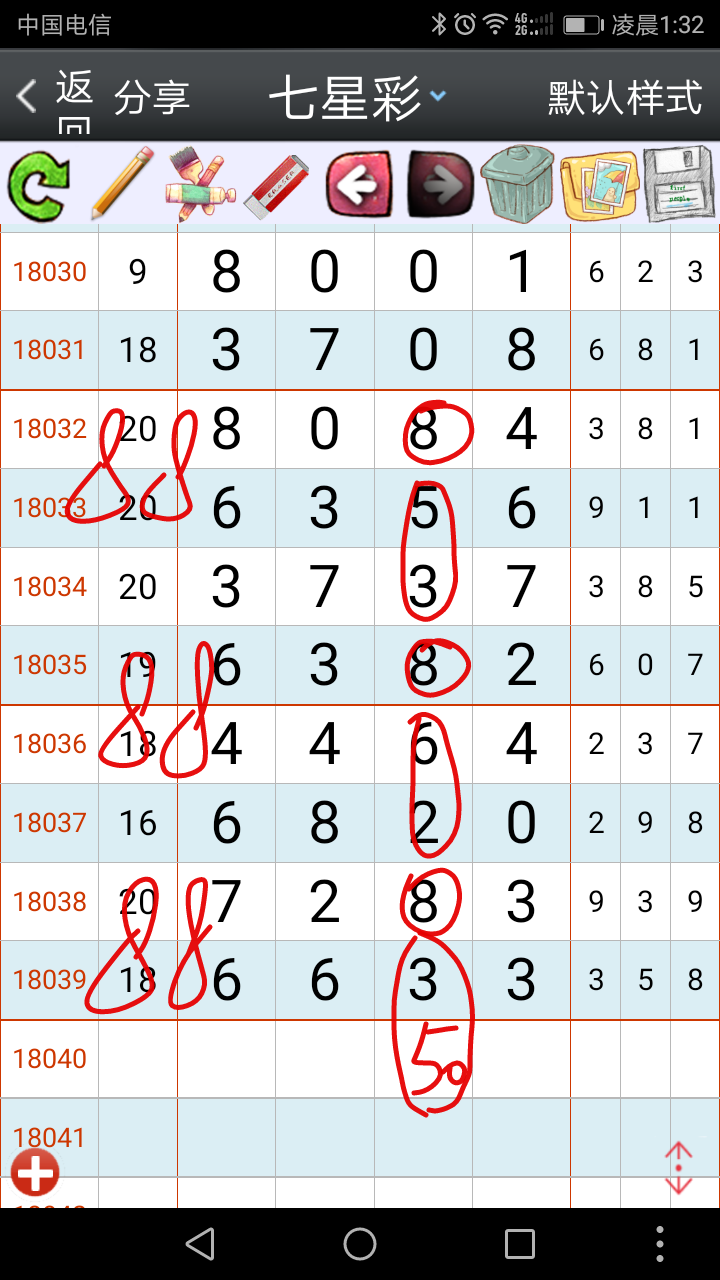Tap the red up-down arrows icon
This screenshot has height=1280, width=720.
pos(678,1167)
